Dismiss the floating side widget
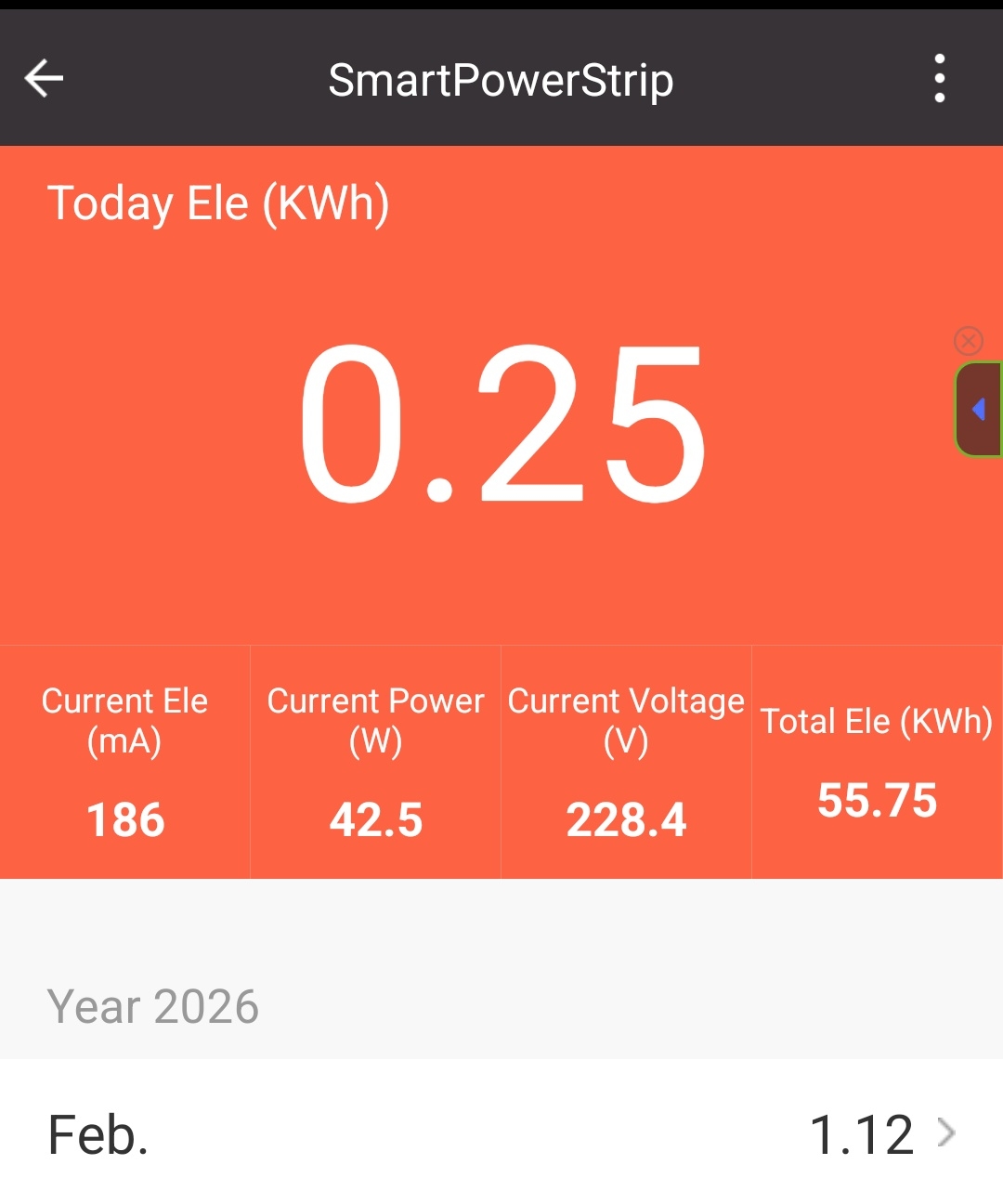1003x1204 pixels. (x=969, y=341)
